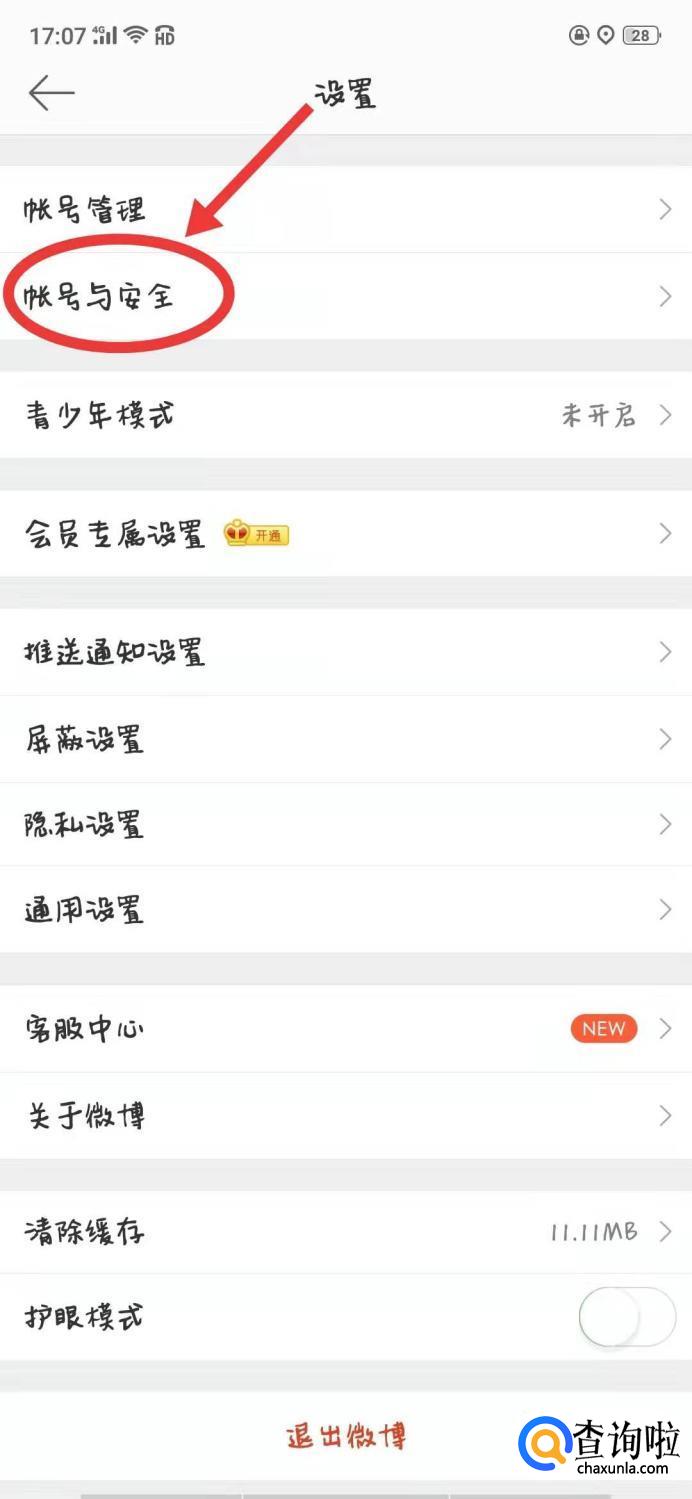Screen dimensions: 692x1499
Task: Go back using the top-left arrow
Action: (x=52, y=94)
